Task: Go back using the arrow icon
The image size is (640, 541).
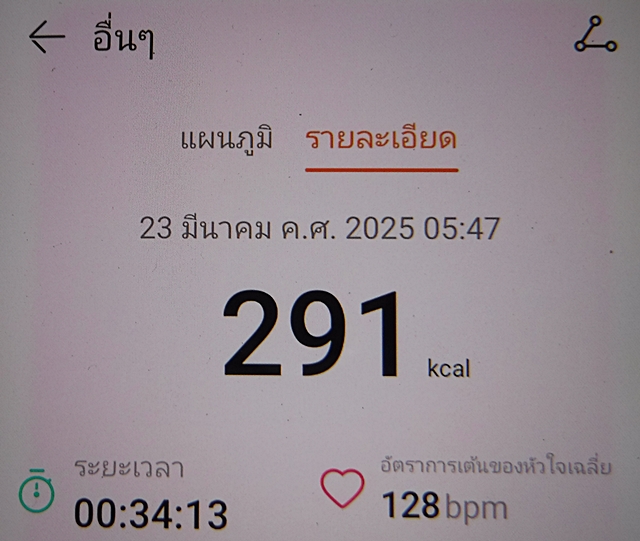Action: [47, 38]
